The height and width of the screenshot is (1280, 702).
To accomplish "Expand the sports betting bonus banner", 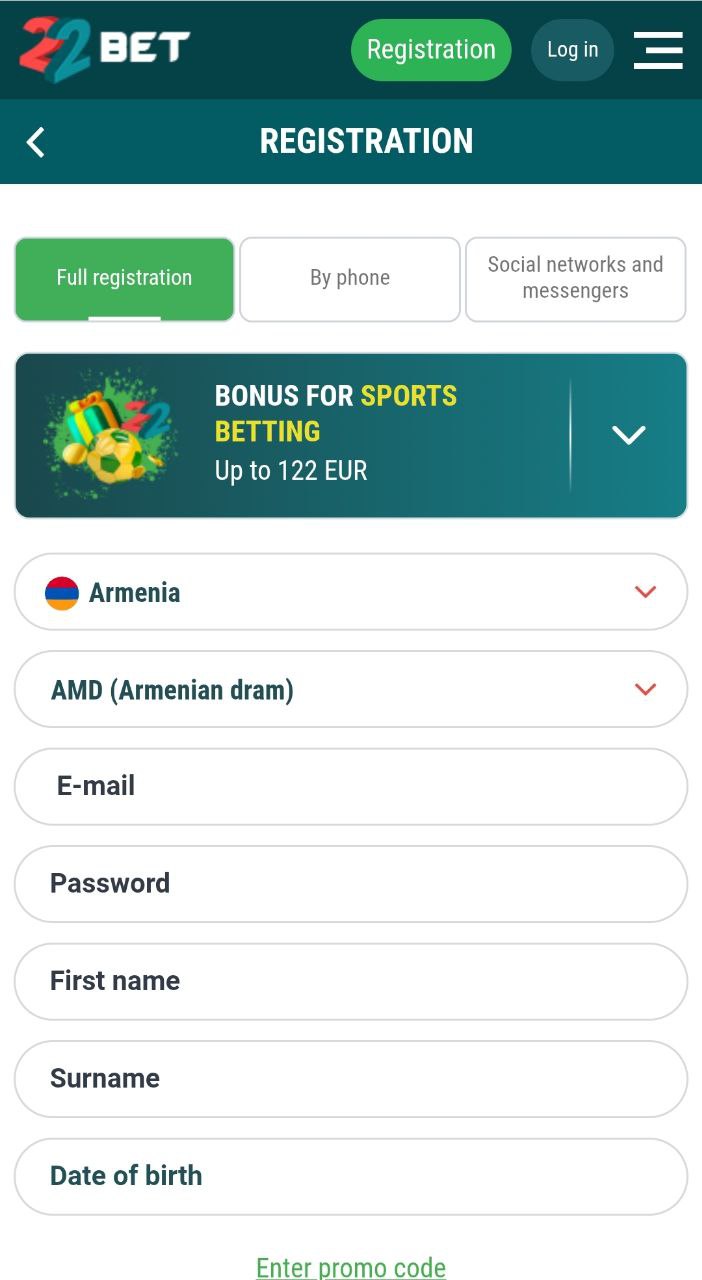I will [x=629, y=435].
